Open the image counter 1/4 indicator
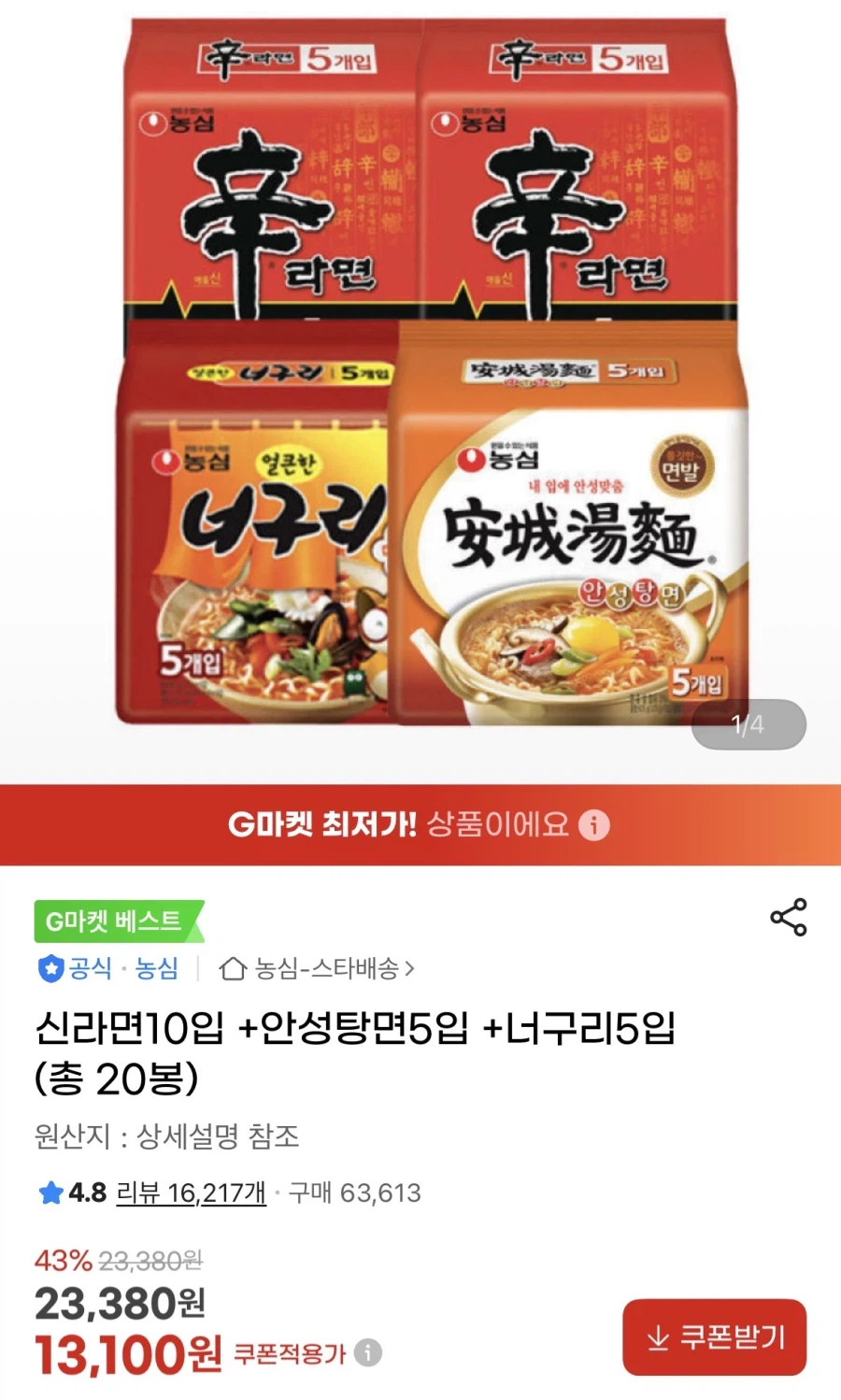 (748, 723)
